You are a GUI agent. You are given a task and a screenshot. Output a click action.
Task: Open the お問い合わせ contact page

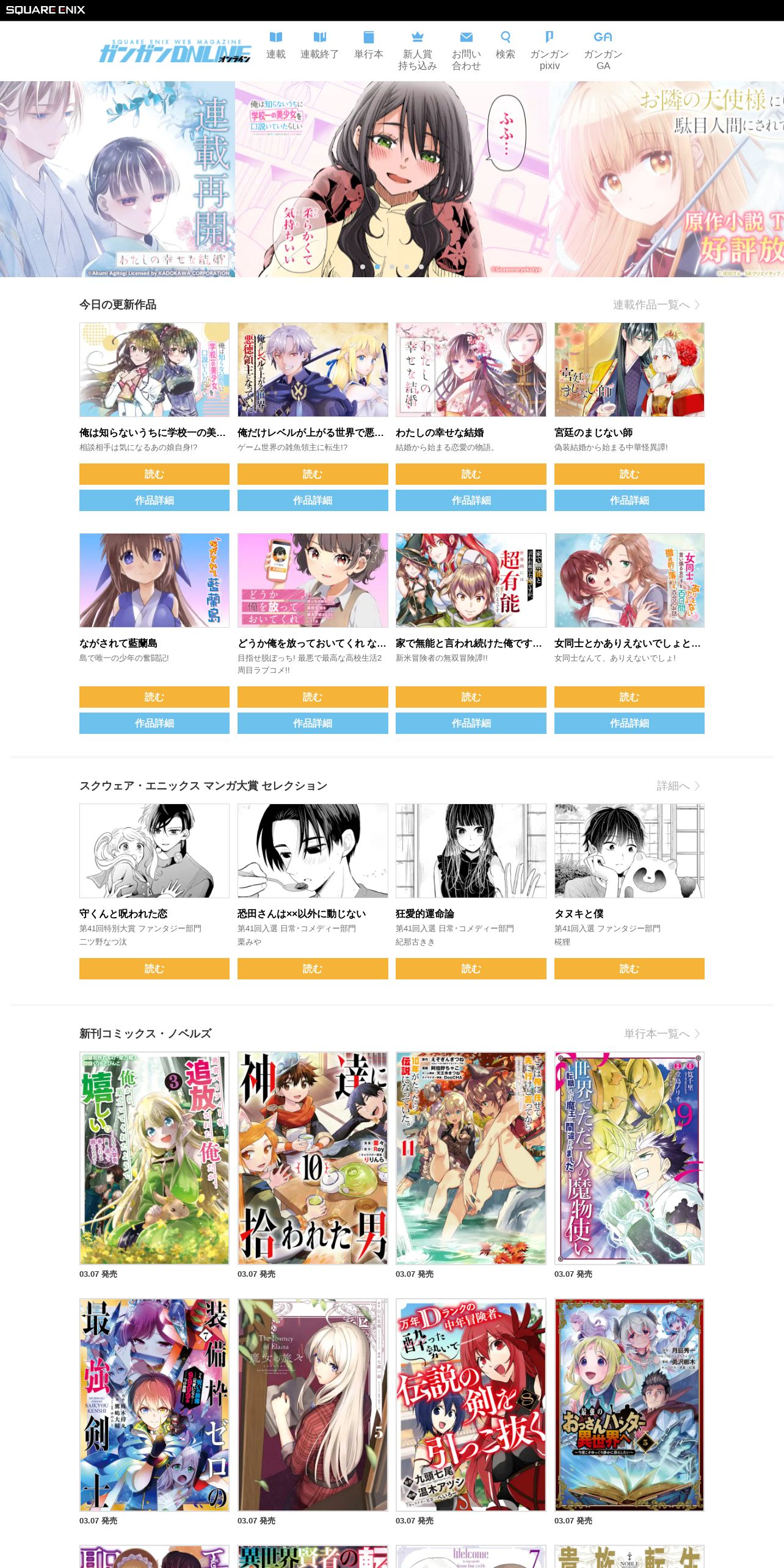(466, 51)
